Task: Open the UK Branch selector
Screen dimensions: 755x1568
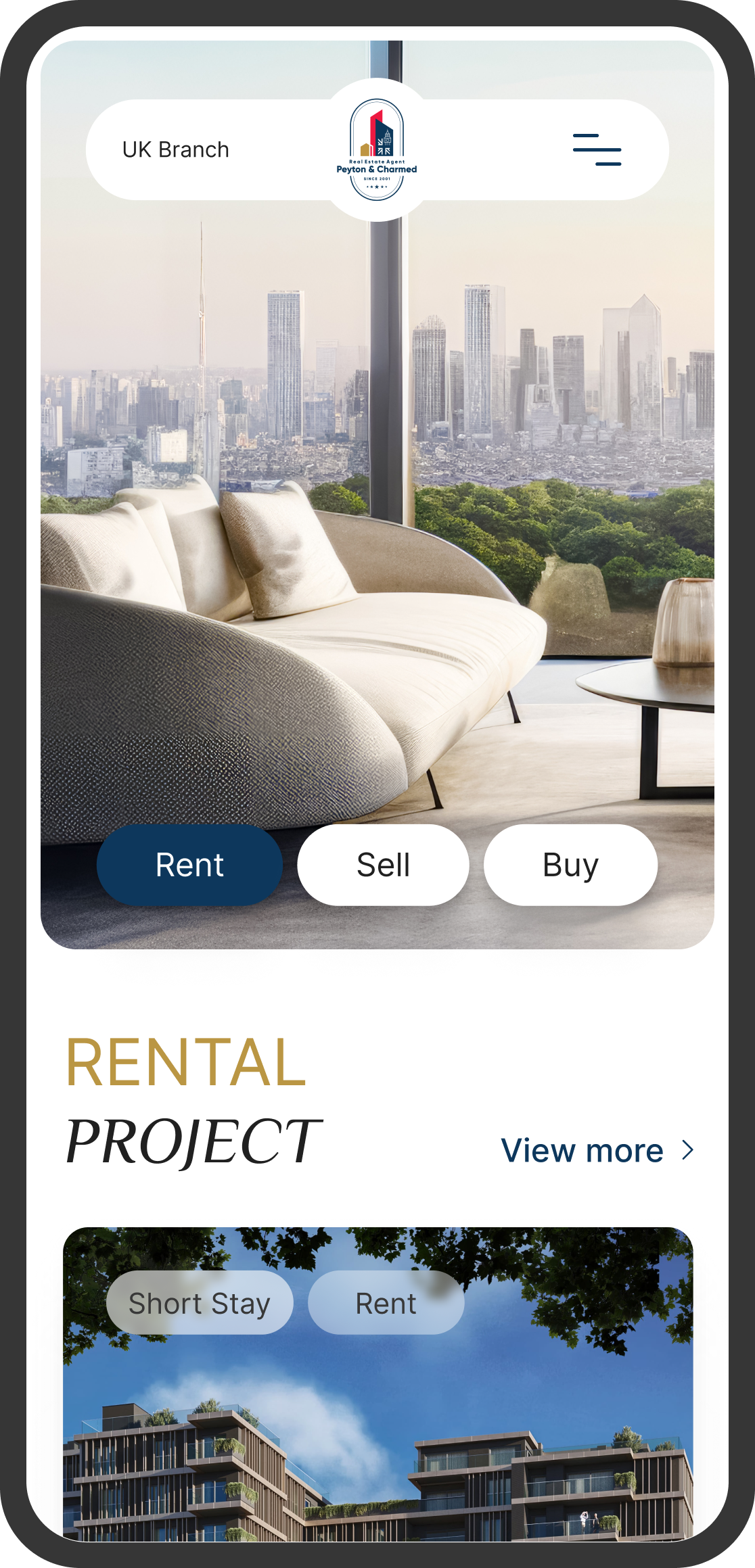Action: (176, 149)
